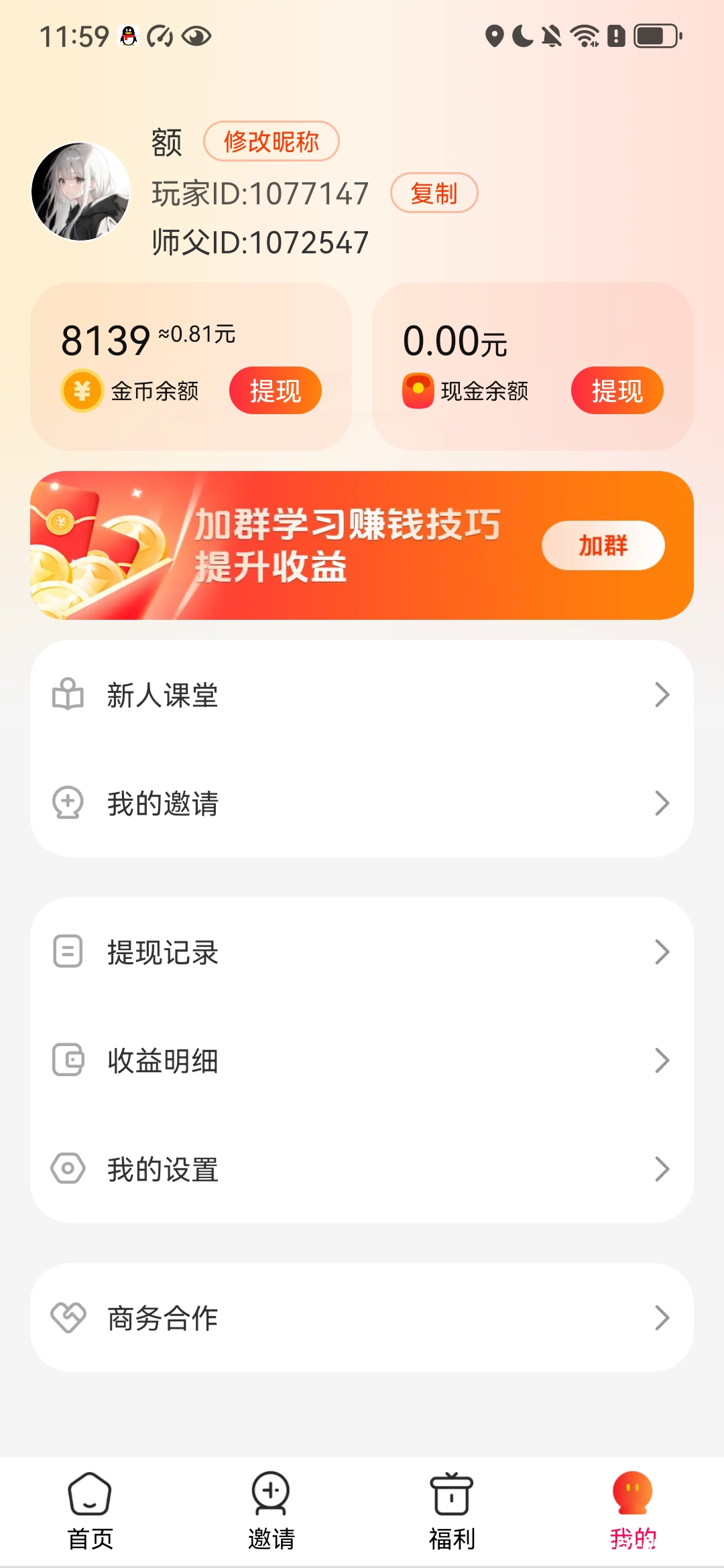Copy the player ID with 复制
The image size is (724, 1568).
[434, 193]
